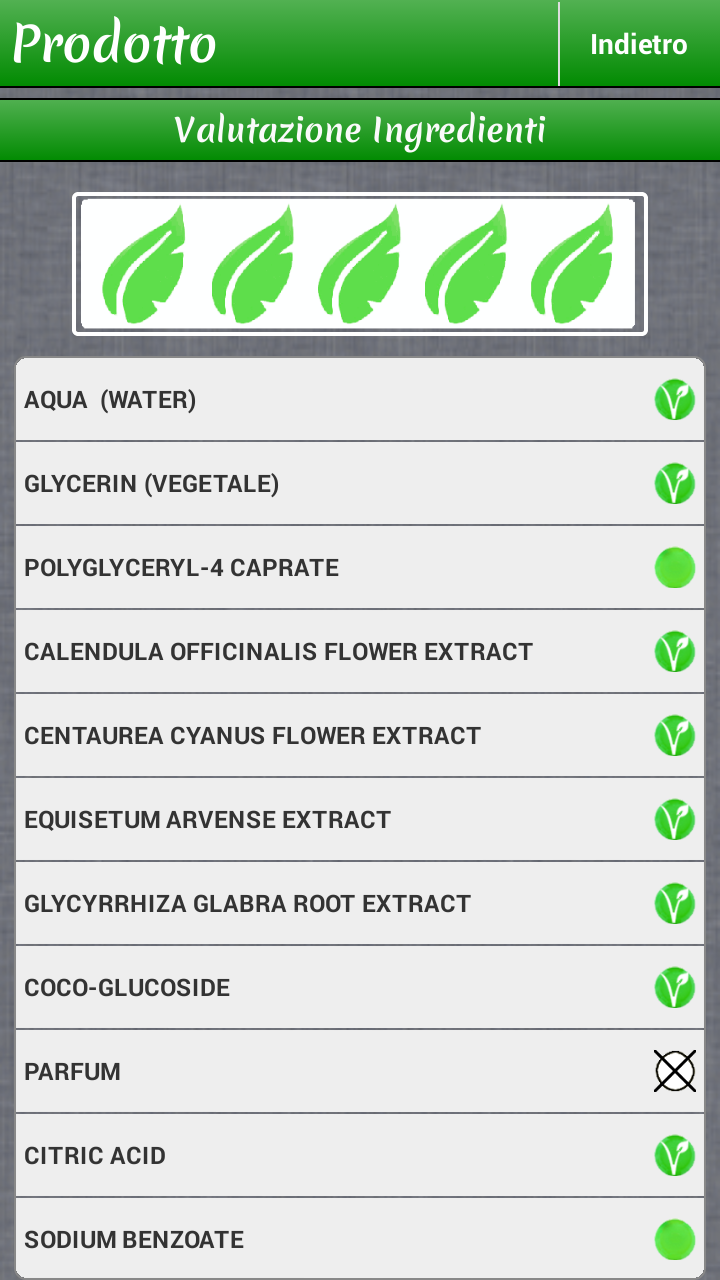Image resolution: width=720 pixels, height=1280 pixels.
Task: Open the COCO-GLUCOSIDE ingredient row
Action: 360,988
